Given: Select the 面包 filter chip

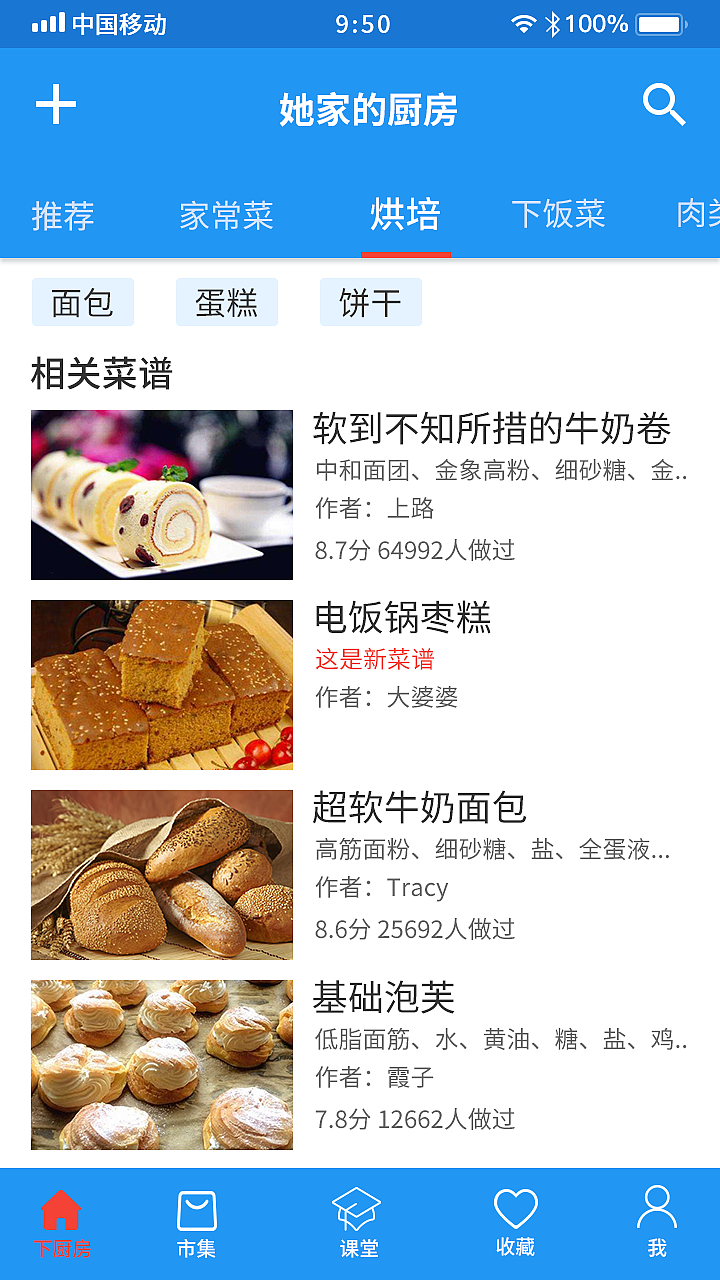Looking at the screenshot, I should 83,301.
